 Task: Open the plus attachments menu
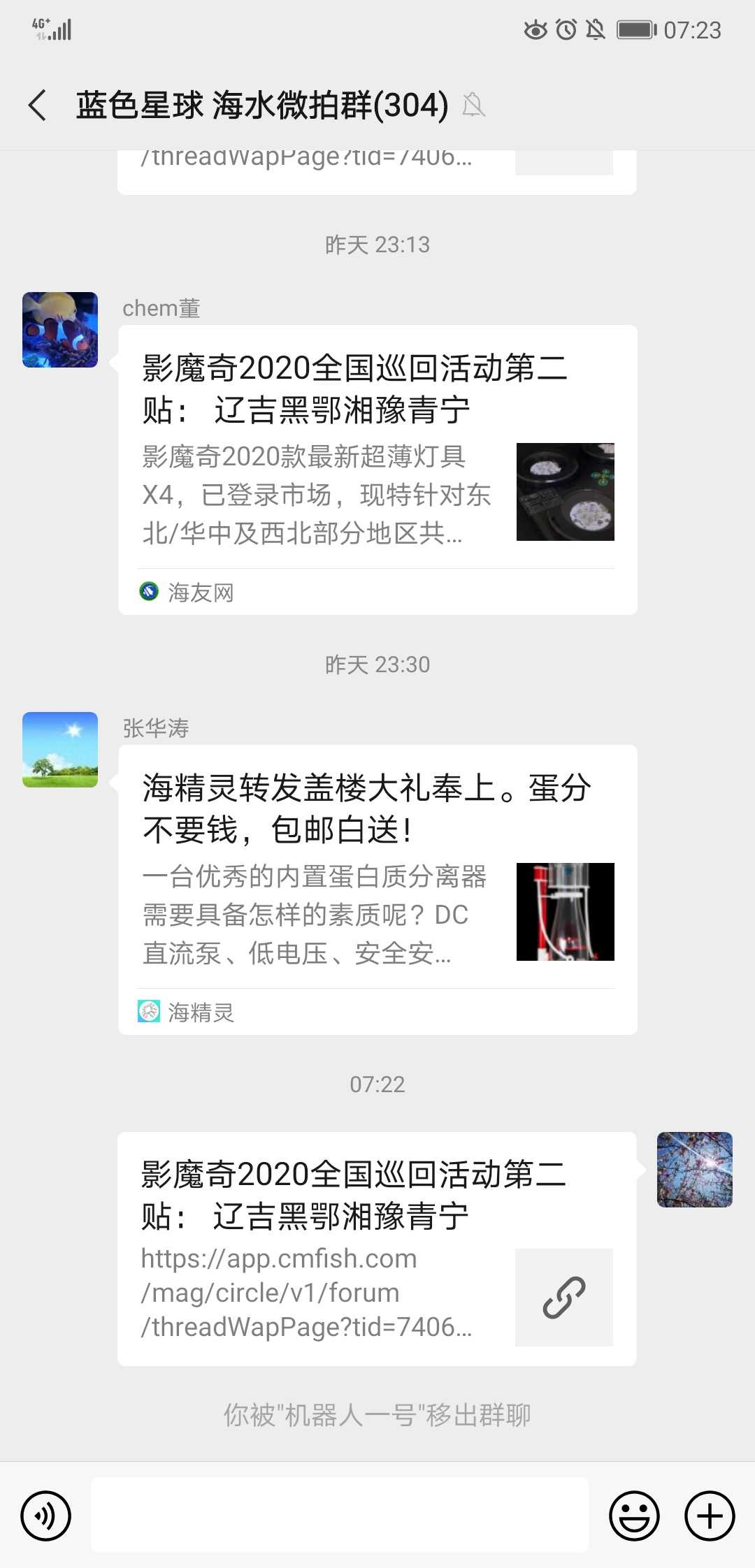[710, 1516]
